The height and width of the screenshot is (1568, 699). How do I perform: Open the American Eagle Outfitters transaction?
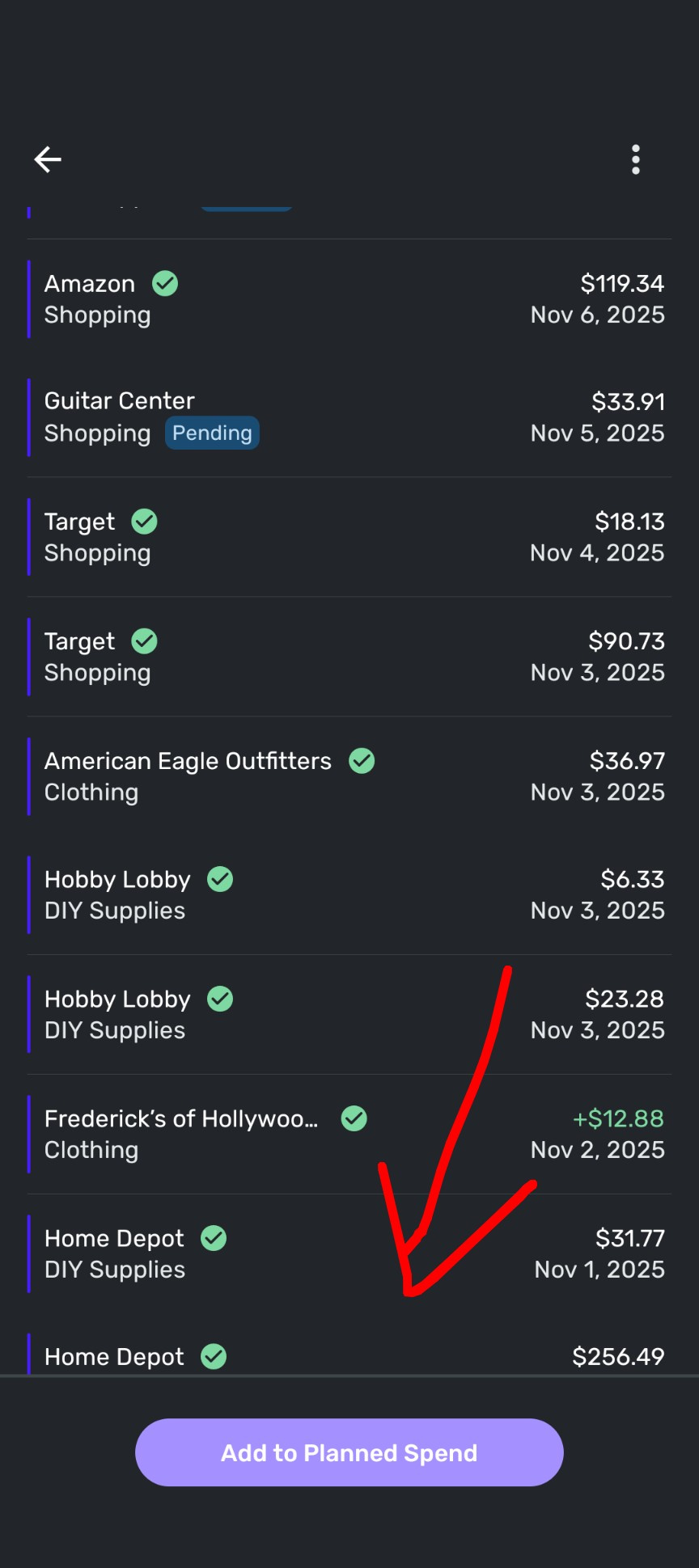tap(349, 776)
